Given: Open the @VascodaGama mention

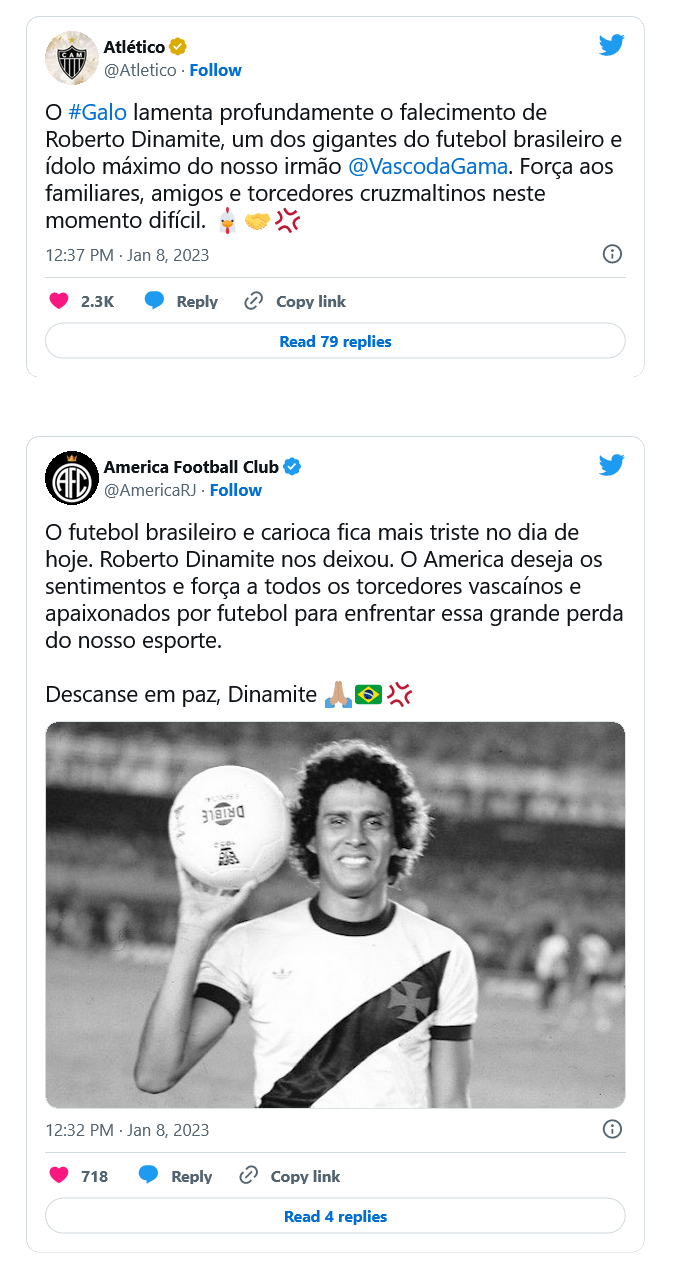Looking at the screenshot, I should tap(428, 166).
